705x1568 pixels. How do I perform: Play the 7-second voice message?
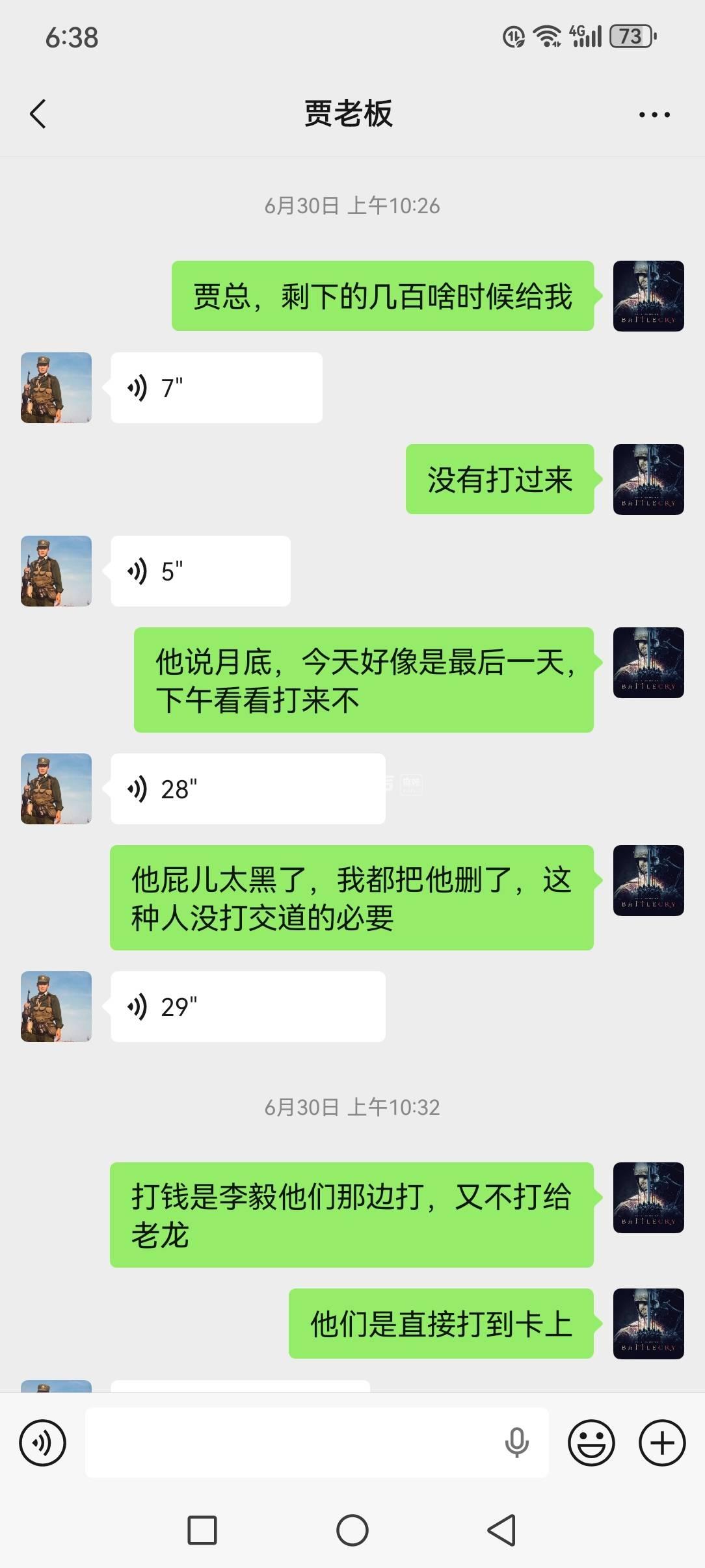click(216, 388)
